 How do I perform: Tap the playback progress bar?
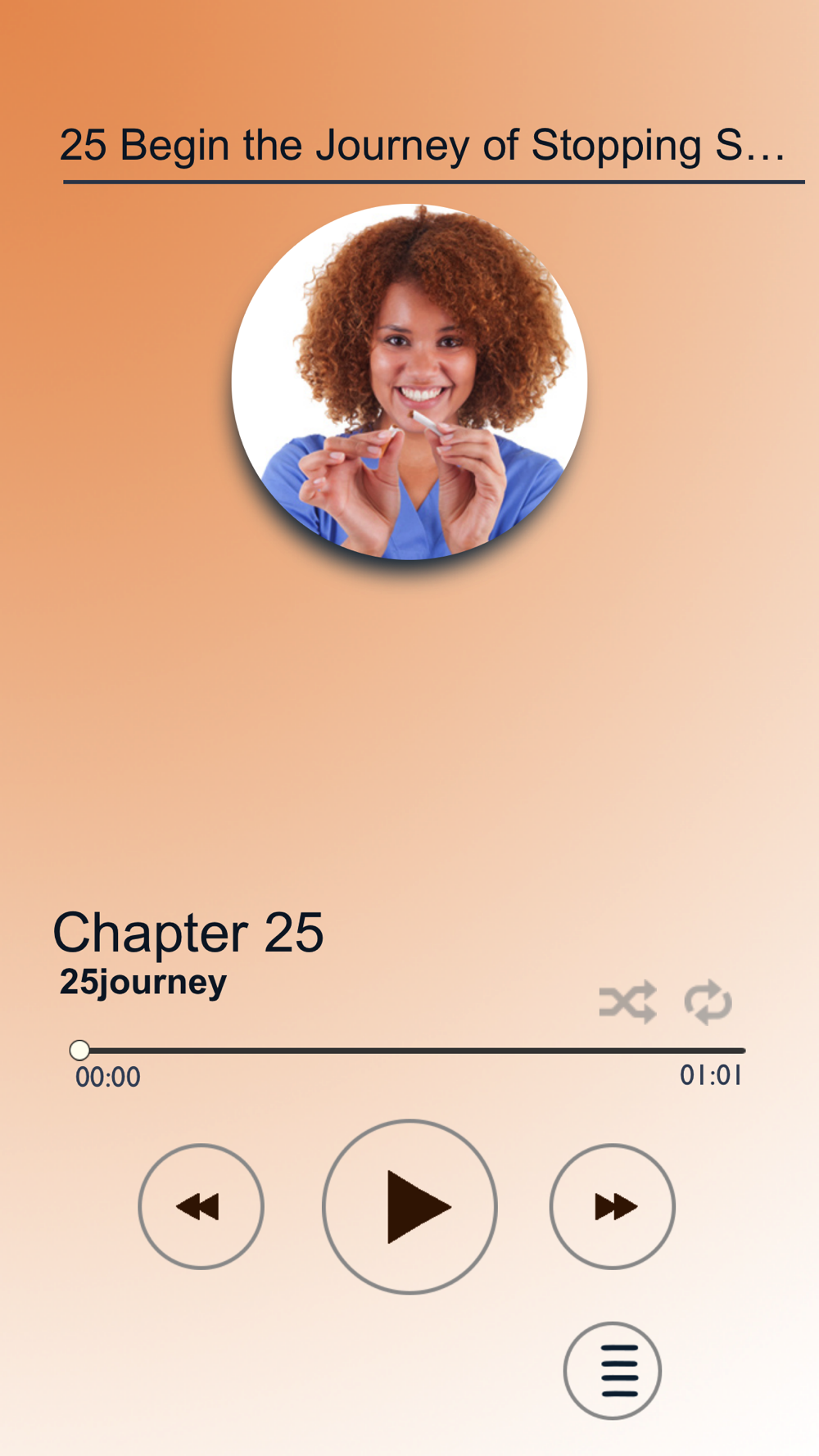click(x=408, y=1050)
